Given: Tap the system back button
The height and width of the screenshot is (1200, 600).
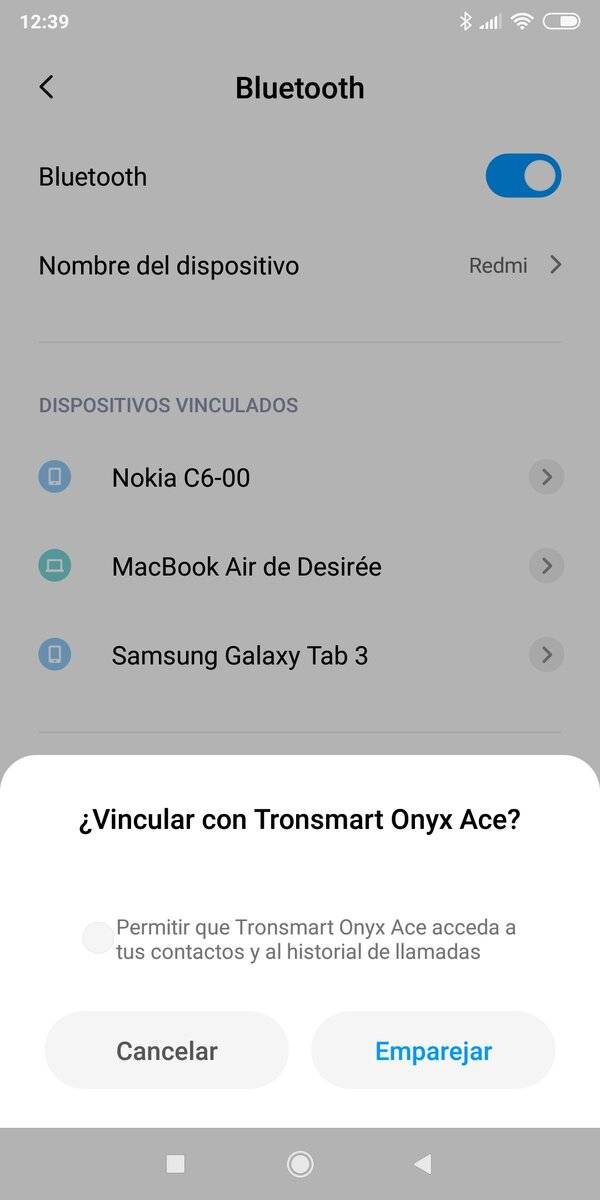Looking at the screenshot, I should click(423, 1163).
